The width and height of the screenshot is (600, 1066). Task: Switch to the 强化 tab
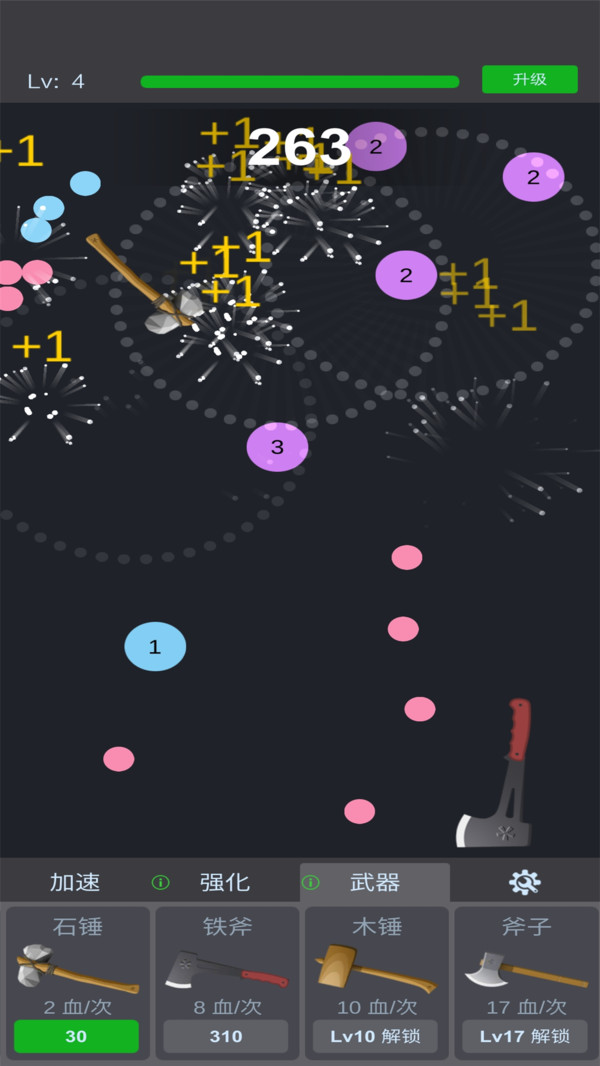[x=225, y=882]
